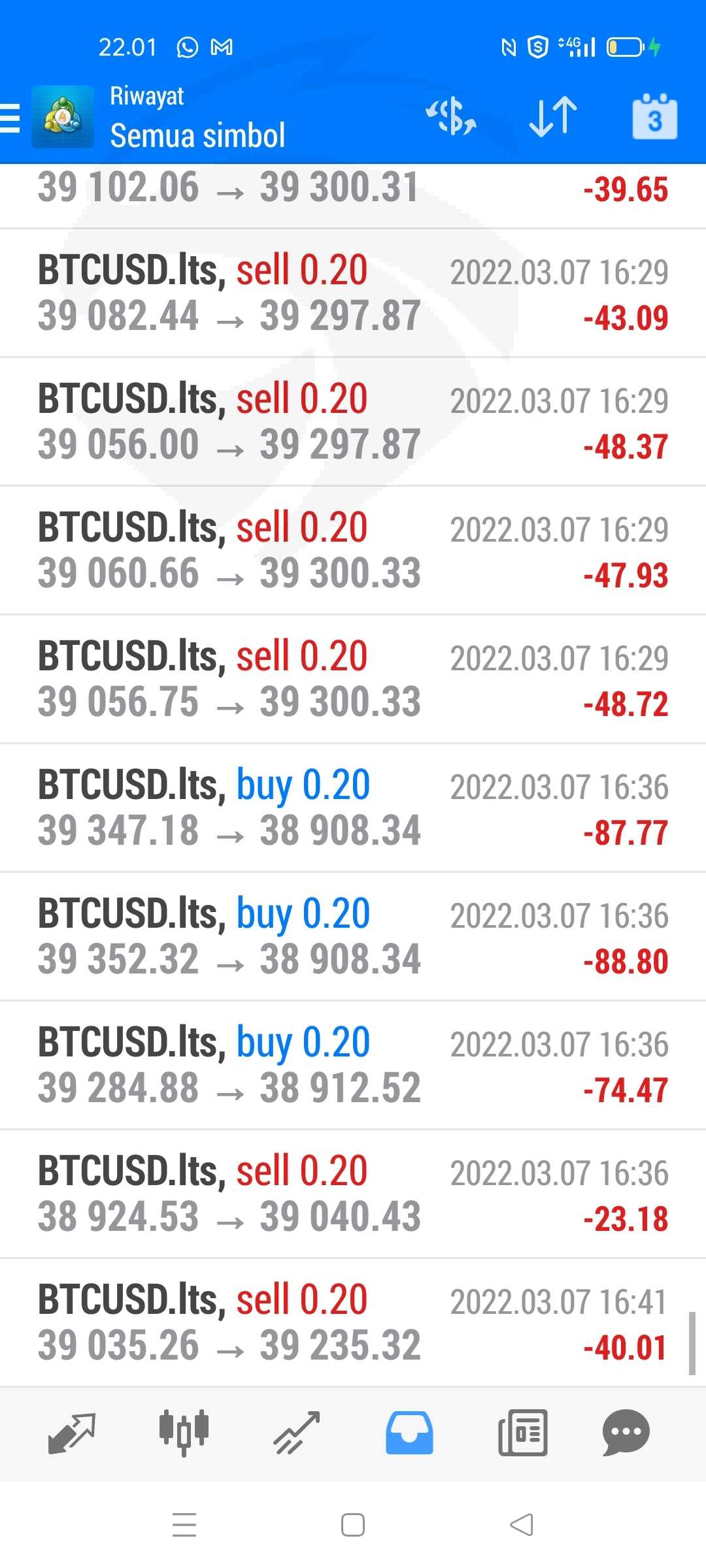Tap the sort arrows icon
Screen dimensions: 706x1568
point(553,117)
